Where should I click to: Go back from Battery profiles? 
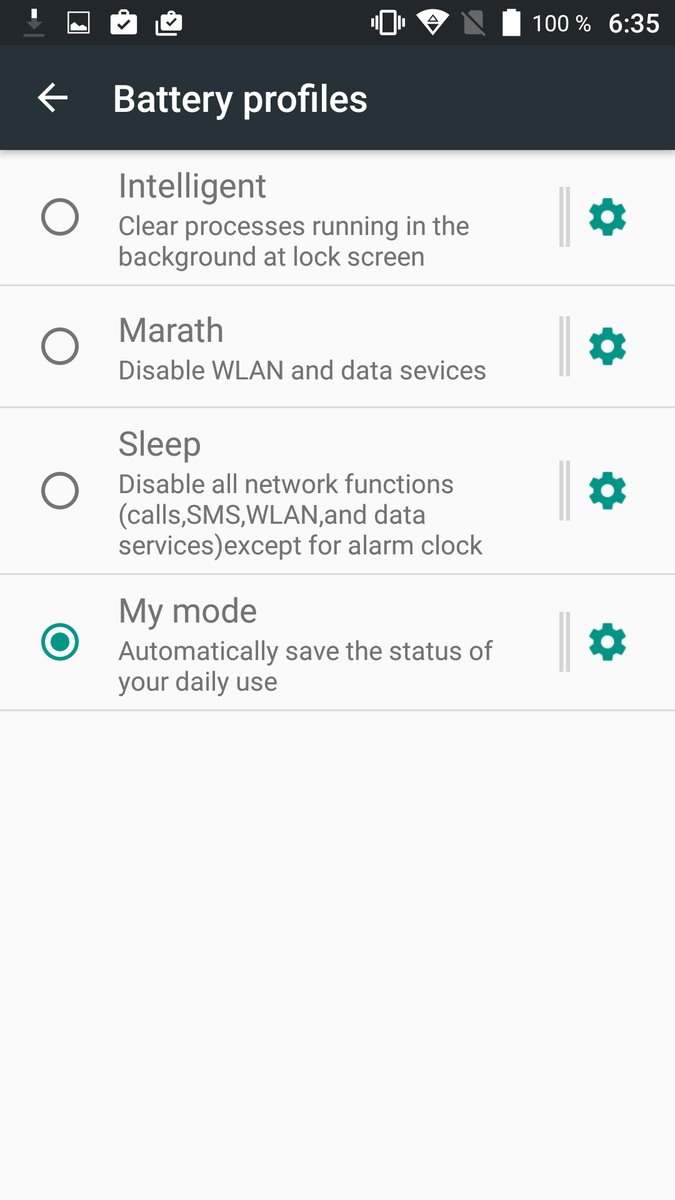tap(53, 98)
